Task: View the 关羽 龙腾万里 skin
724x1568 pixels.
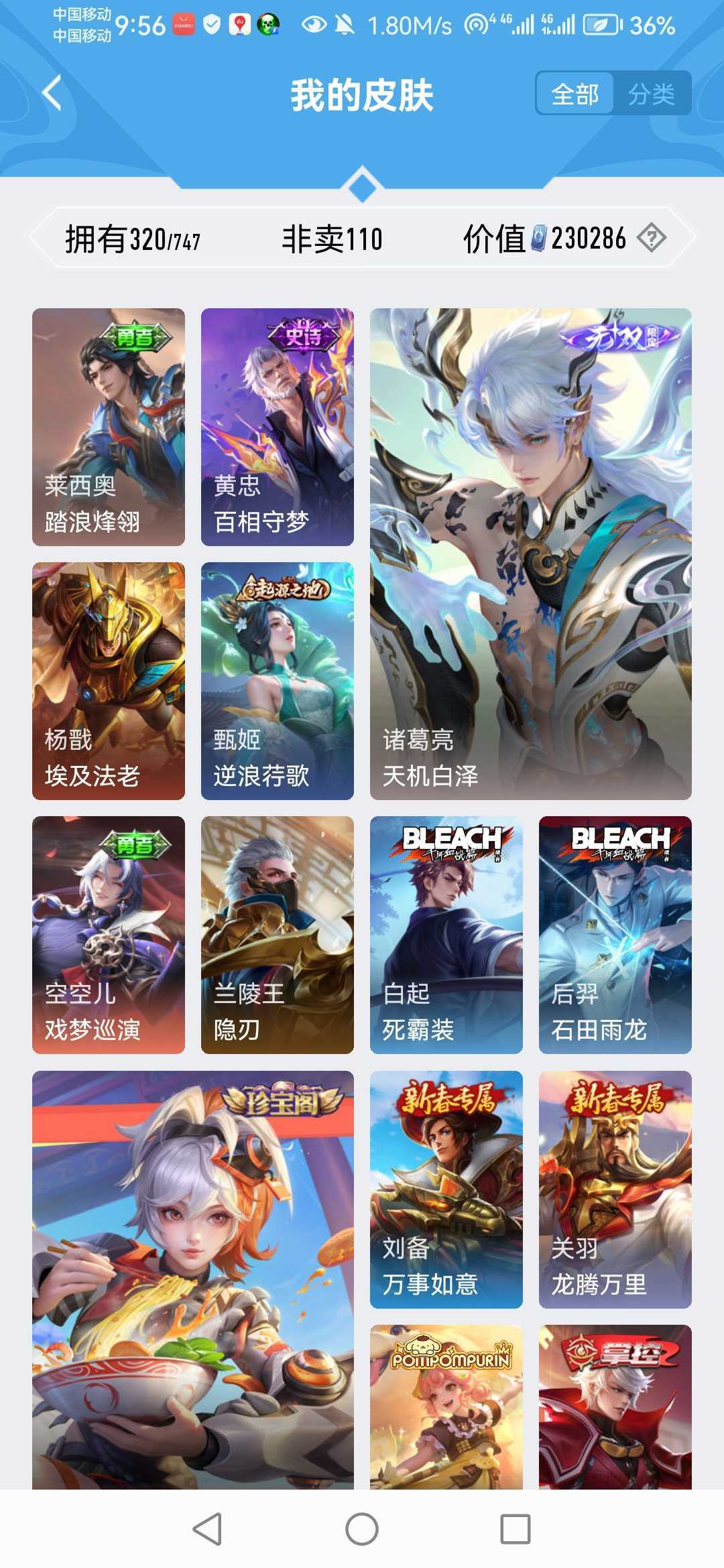Action: (615, 1189)
